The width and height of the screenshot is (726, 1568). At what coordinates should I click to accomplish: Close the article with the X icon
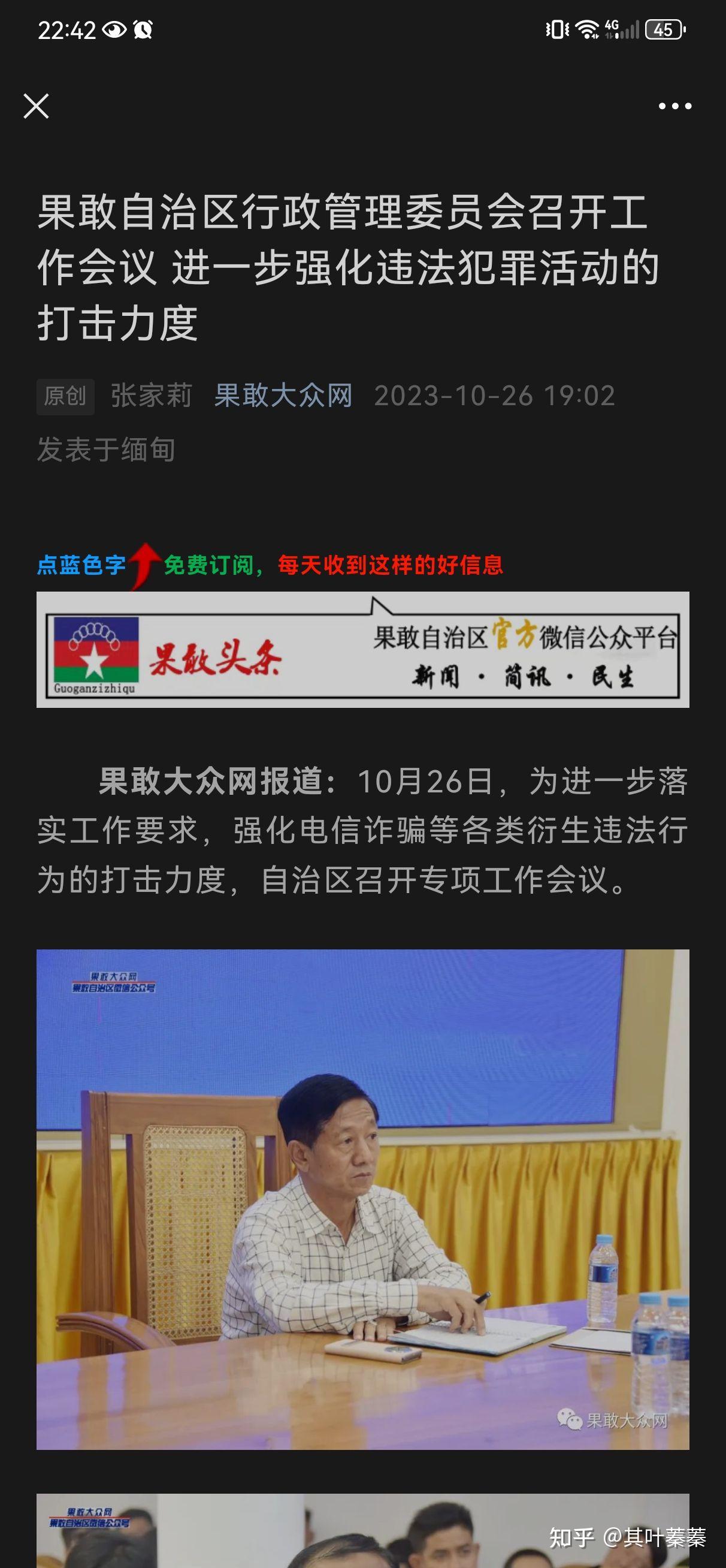(36, 106)
